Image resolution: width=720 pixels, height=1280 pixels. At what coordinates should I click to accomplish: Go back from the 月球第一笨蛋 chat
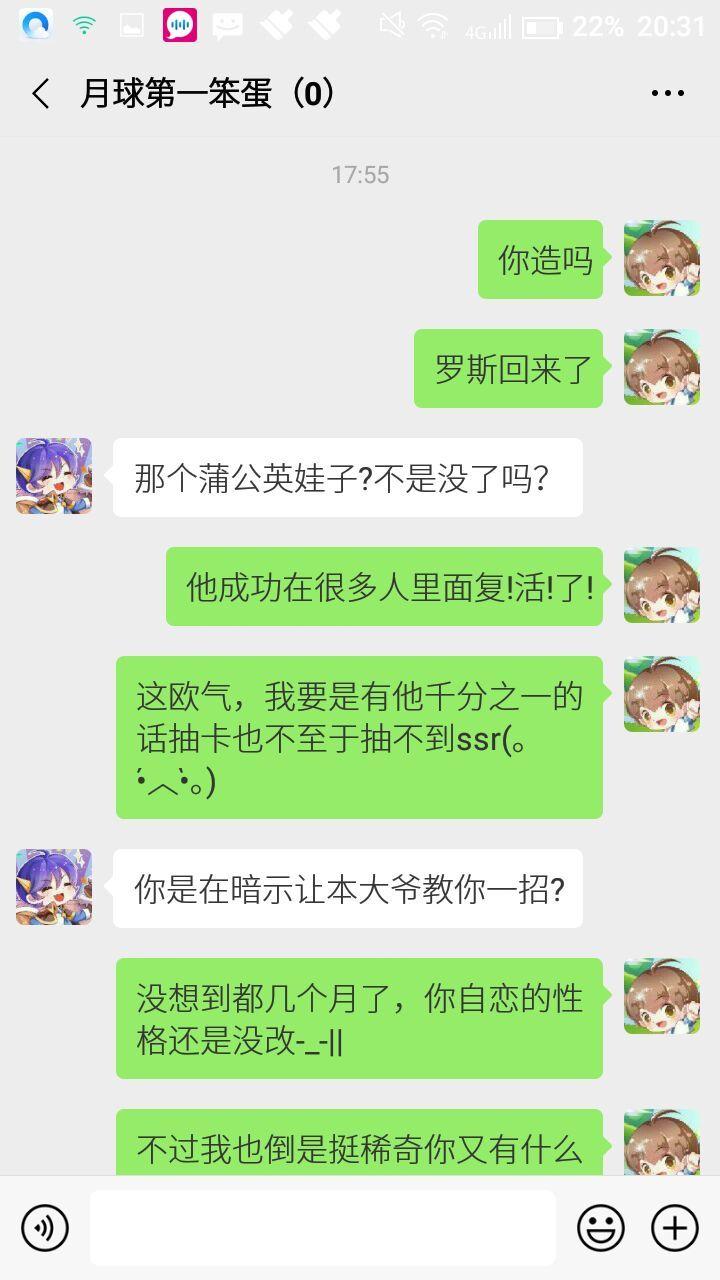coord(41,94)
